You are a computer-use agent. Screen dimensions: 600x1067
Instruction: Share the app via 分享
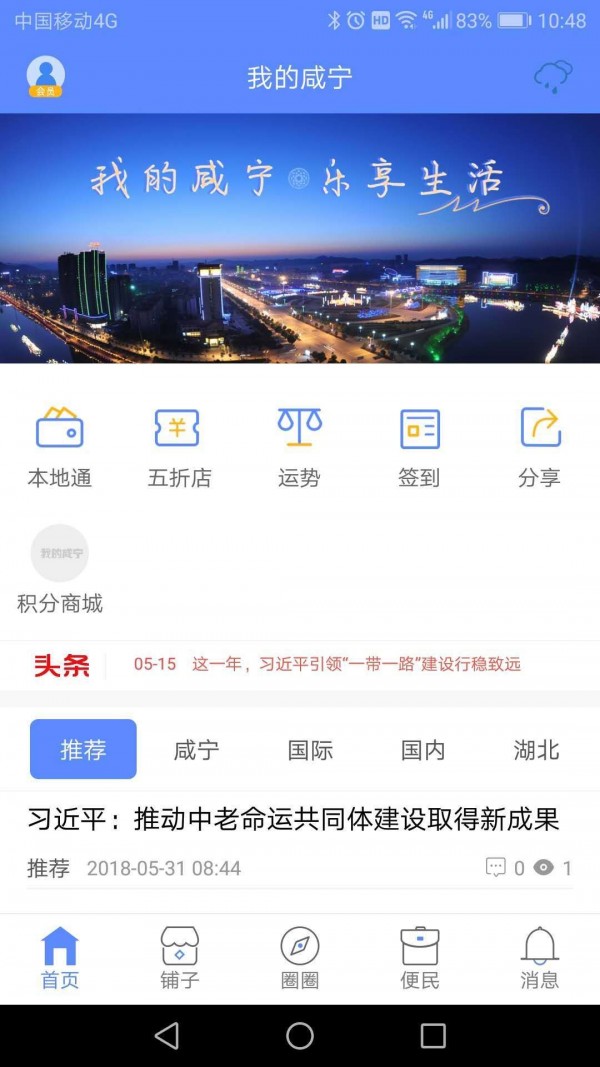coord(540,446)
